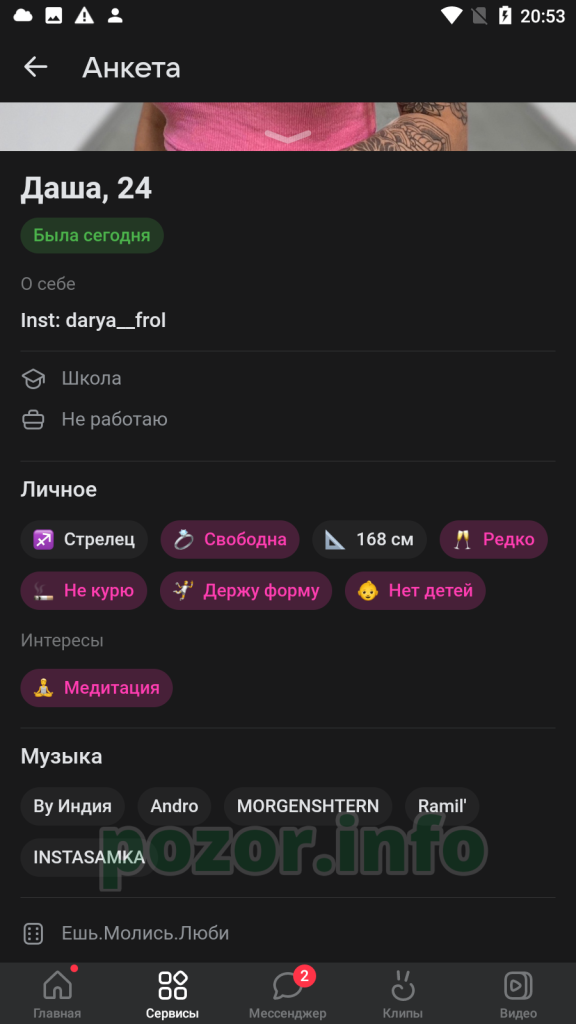Open the Видео tab
576x1024 pixels.
(518, 993)
